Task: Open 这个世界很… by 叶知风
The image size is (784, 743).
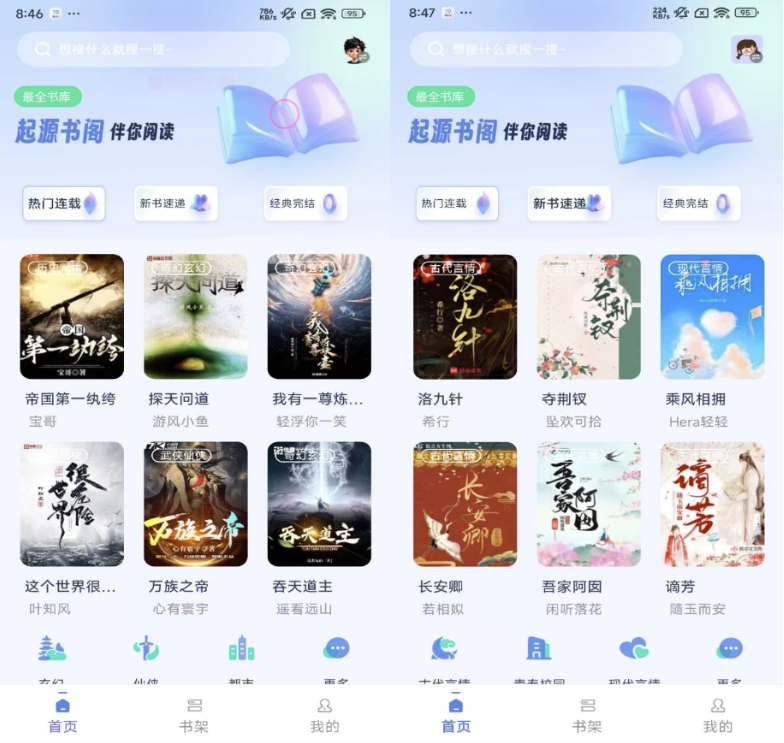Action: [x=72, y=504]
